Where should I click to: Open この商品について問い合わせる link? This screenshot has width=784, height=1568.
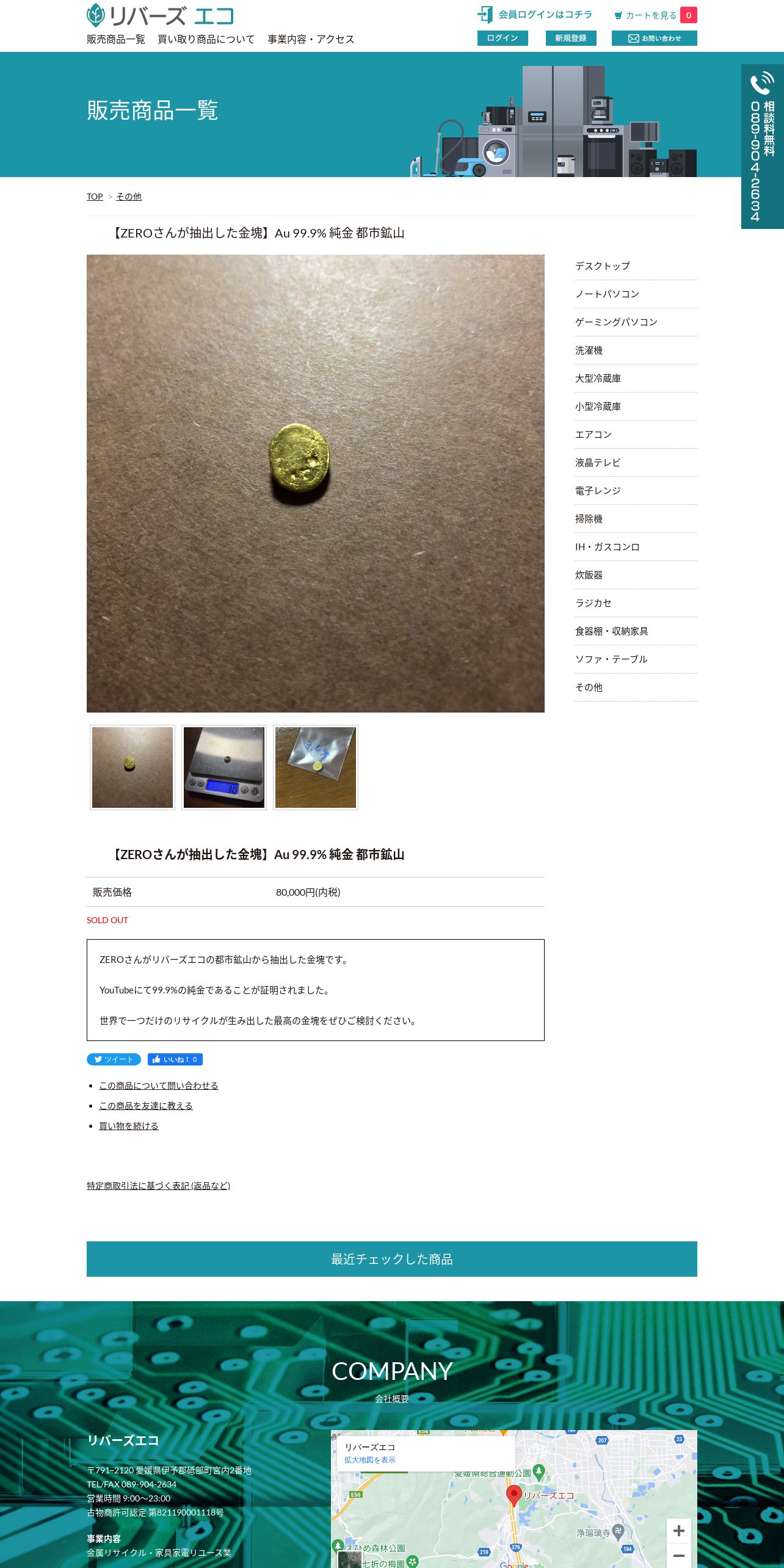[x=159, y=1086]
